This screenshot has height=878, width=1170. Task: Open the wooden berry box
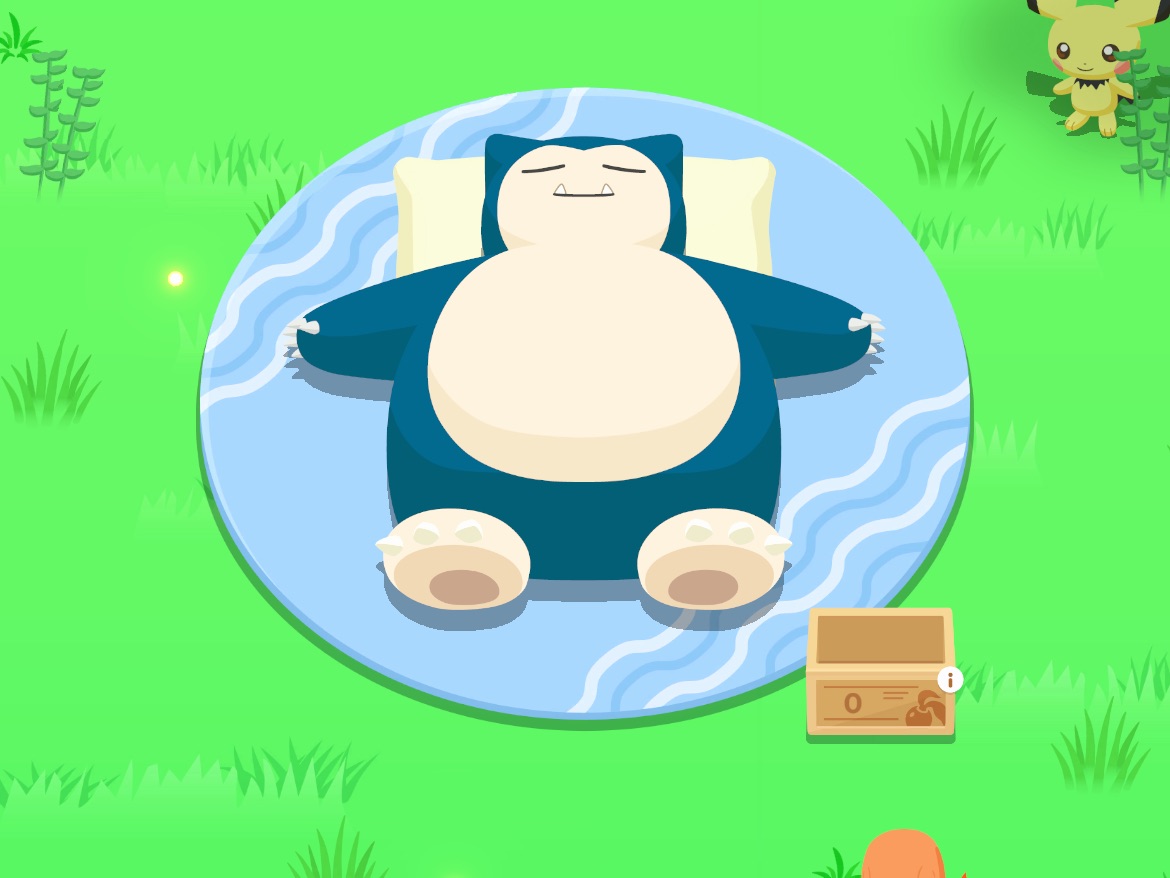coord(880,673)
